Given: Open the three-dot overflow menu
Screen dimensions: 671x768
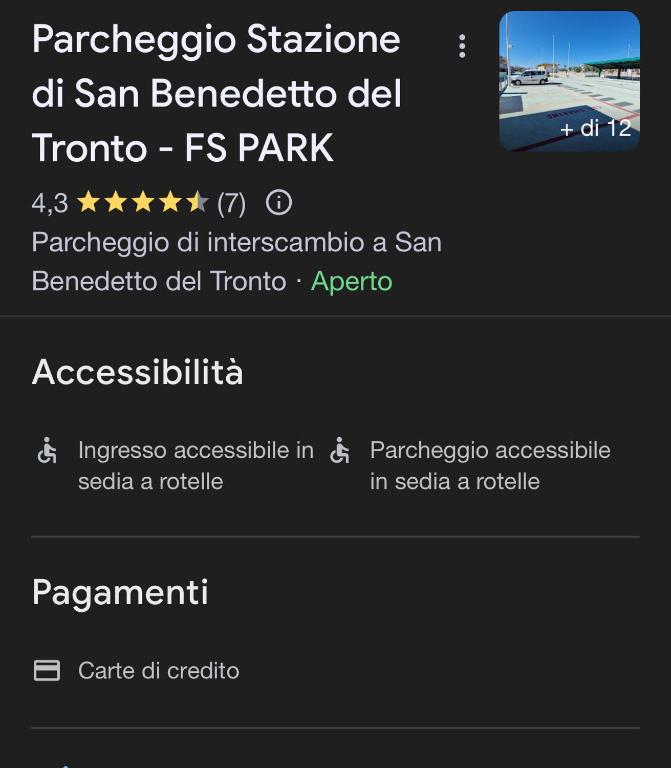Looking at the screenshot, I should [x=461, y=46].
